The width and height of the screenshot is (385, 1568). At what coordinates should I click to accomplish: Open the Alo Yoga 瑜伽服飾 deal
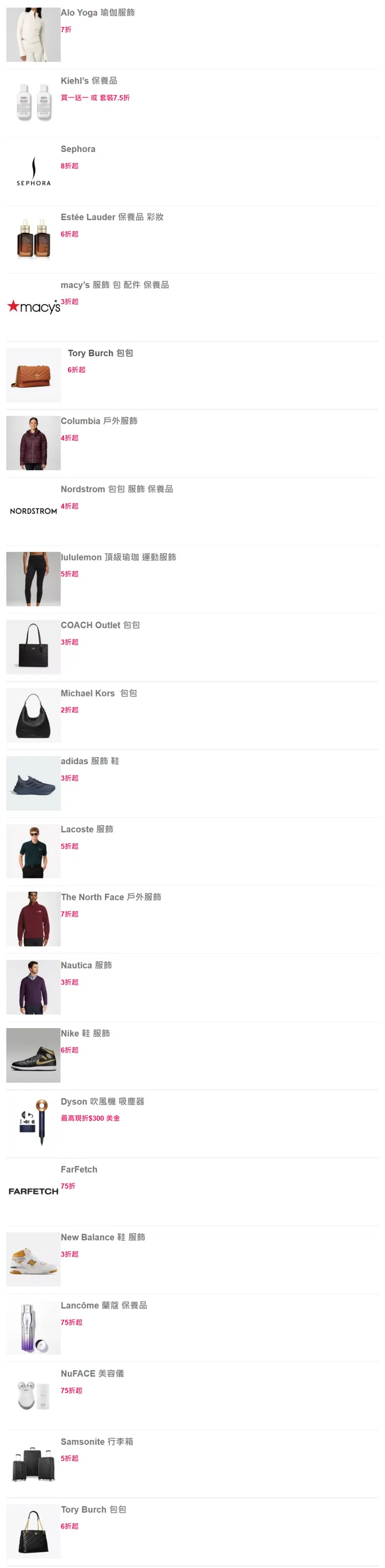coord(97,13)
